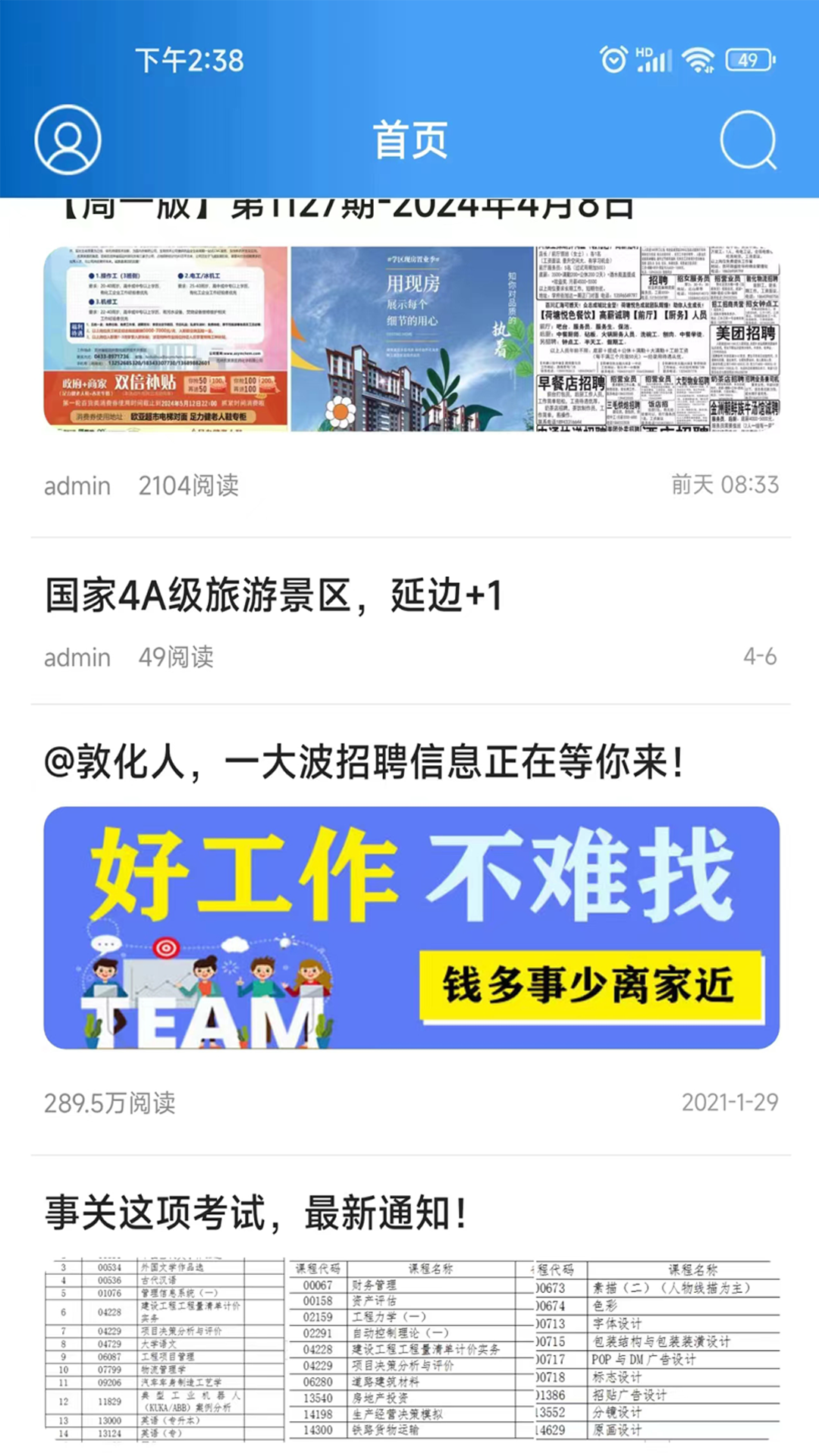Select the 首页 title at the top
The image size is (819, 1456).
pos(409,140)
